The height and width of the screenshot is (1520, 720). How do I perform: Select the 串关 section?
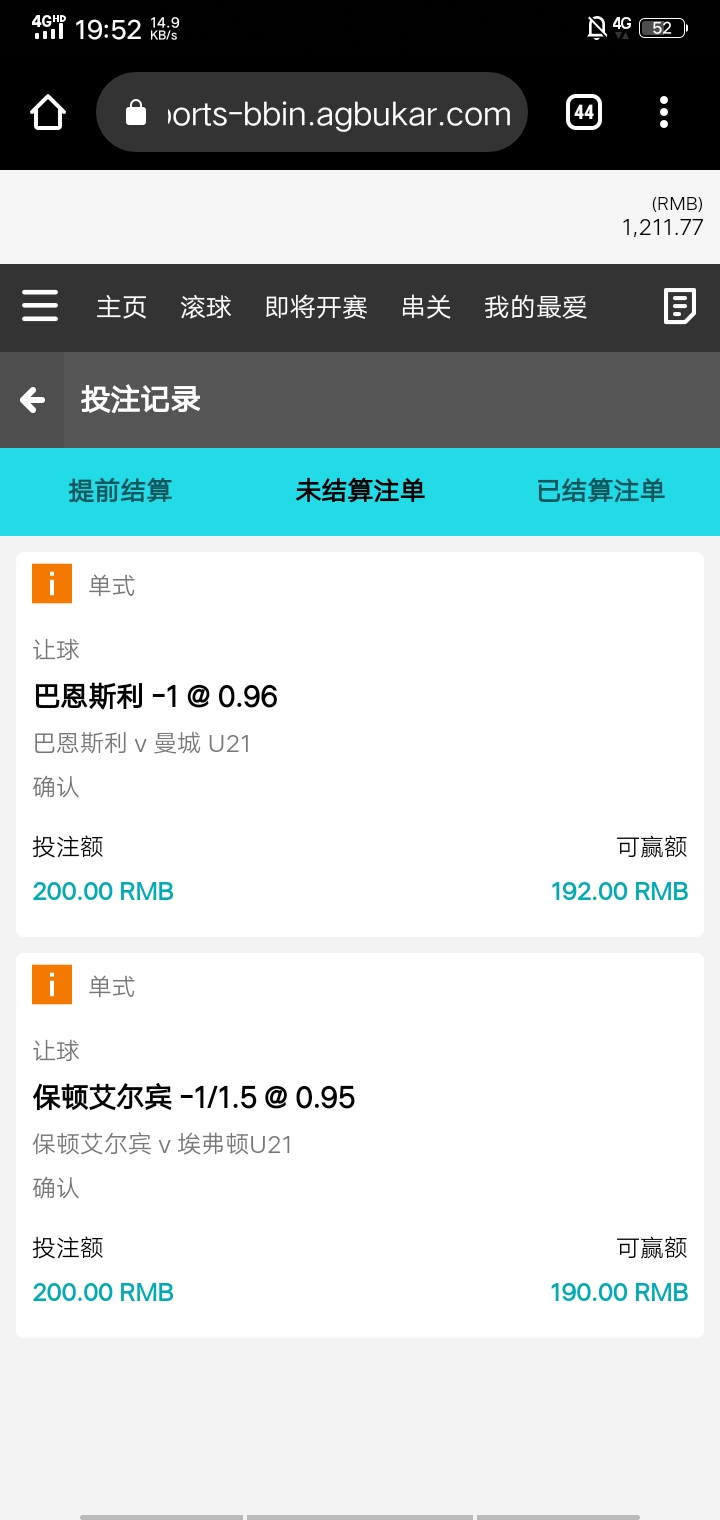(426, 308)
